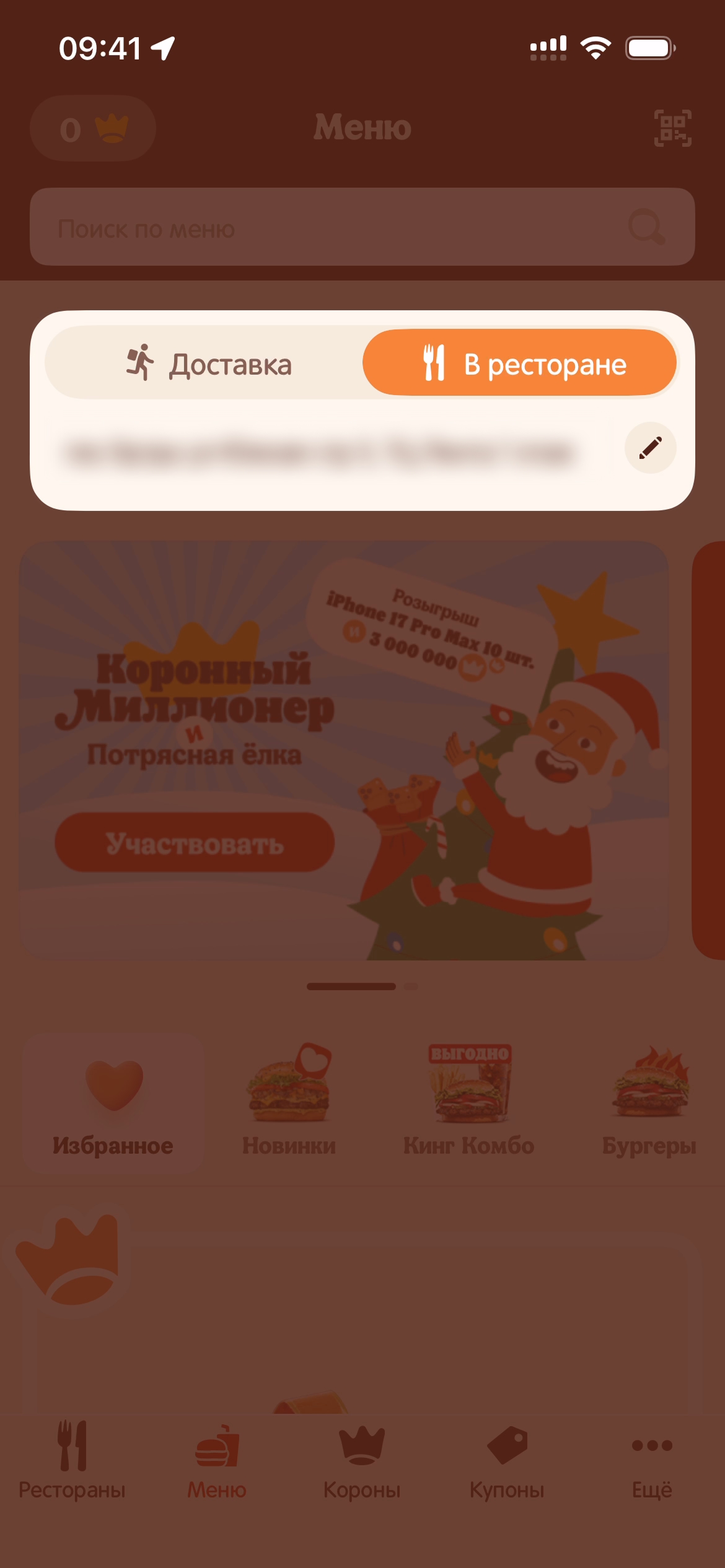The image size is (725, 1568).
Task: Switch to the Купоны tab
Action: pos(507,1462)
